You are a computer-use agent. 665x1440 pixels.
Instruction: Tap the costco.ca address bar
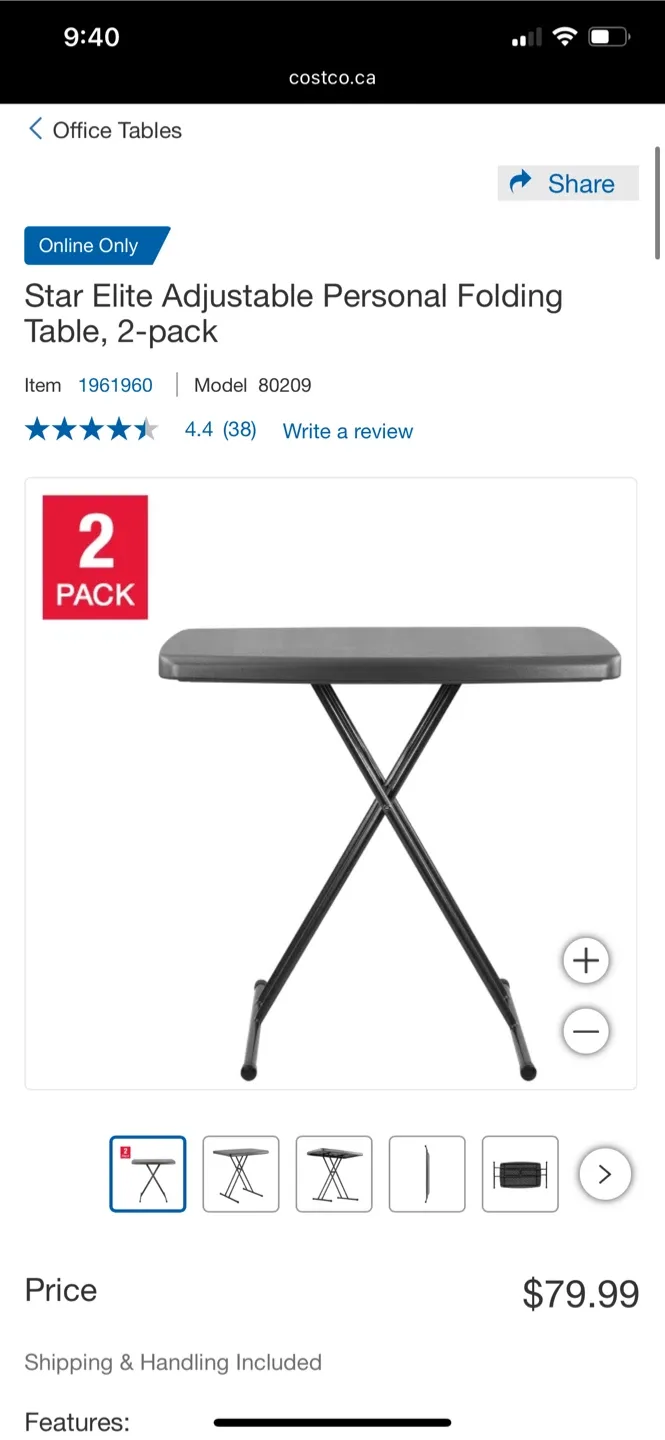[x=332, y=78]
